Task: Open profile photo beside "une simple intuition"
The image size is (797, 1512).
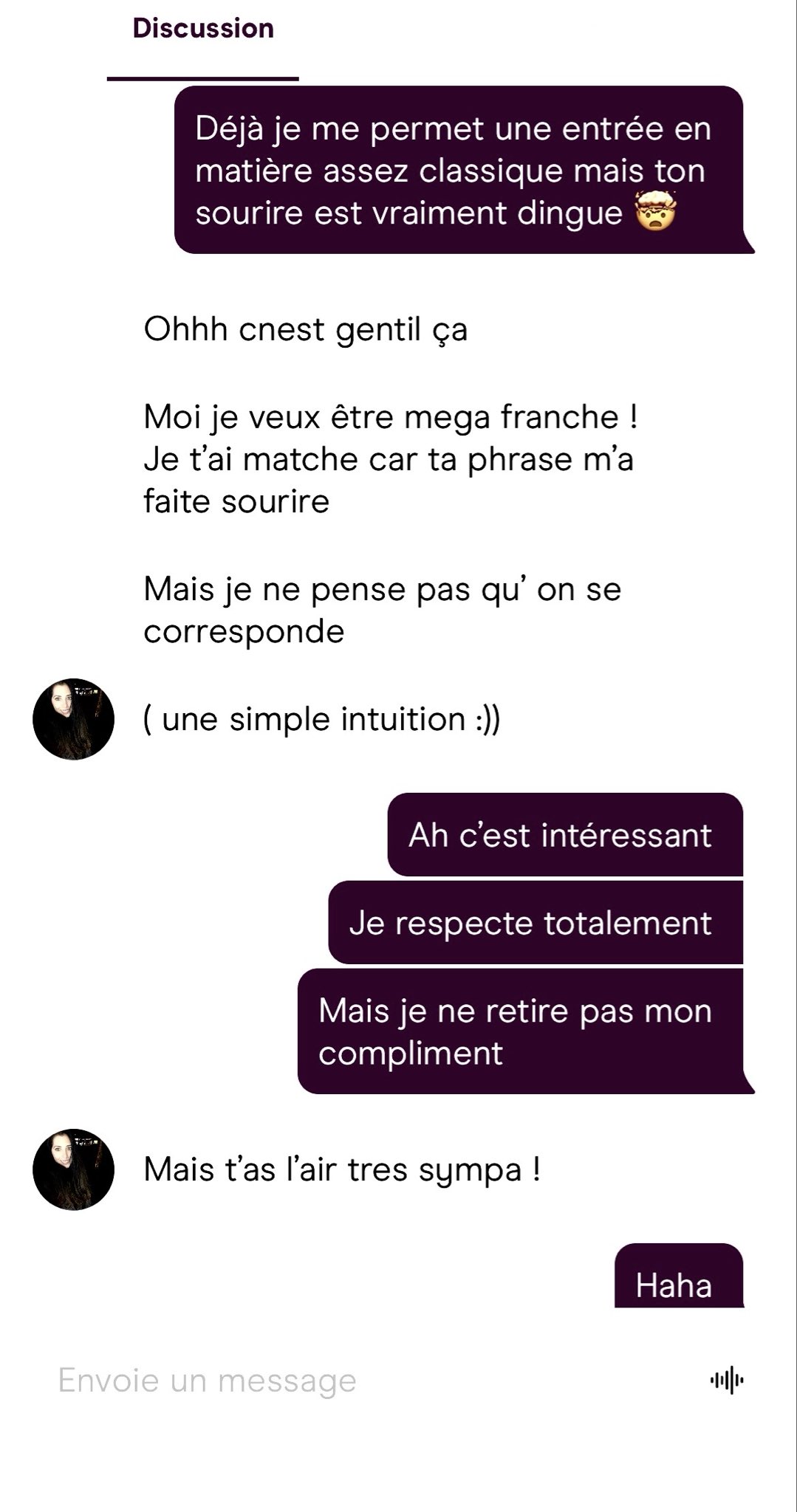Action: click(73, 719)
